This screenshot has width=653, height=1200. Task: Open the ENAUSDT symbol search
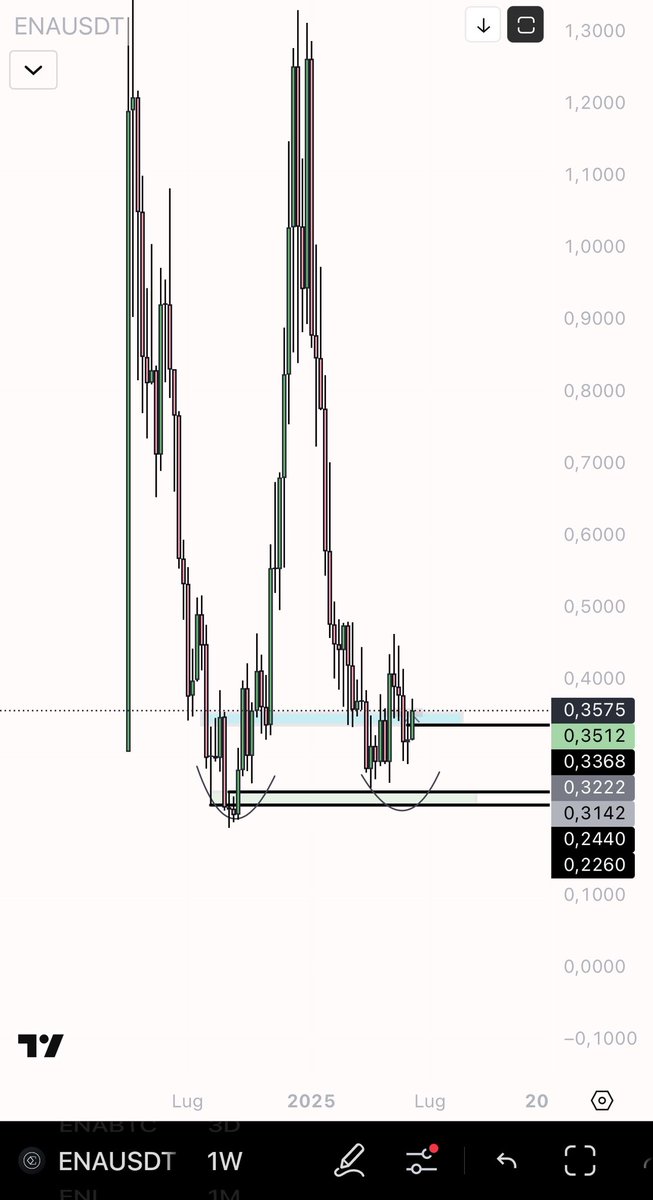[116, 1161]
